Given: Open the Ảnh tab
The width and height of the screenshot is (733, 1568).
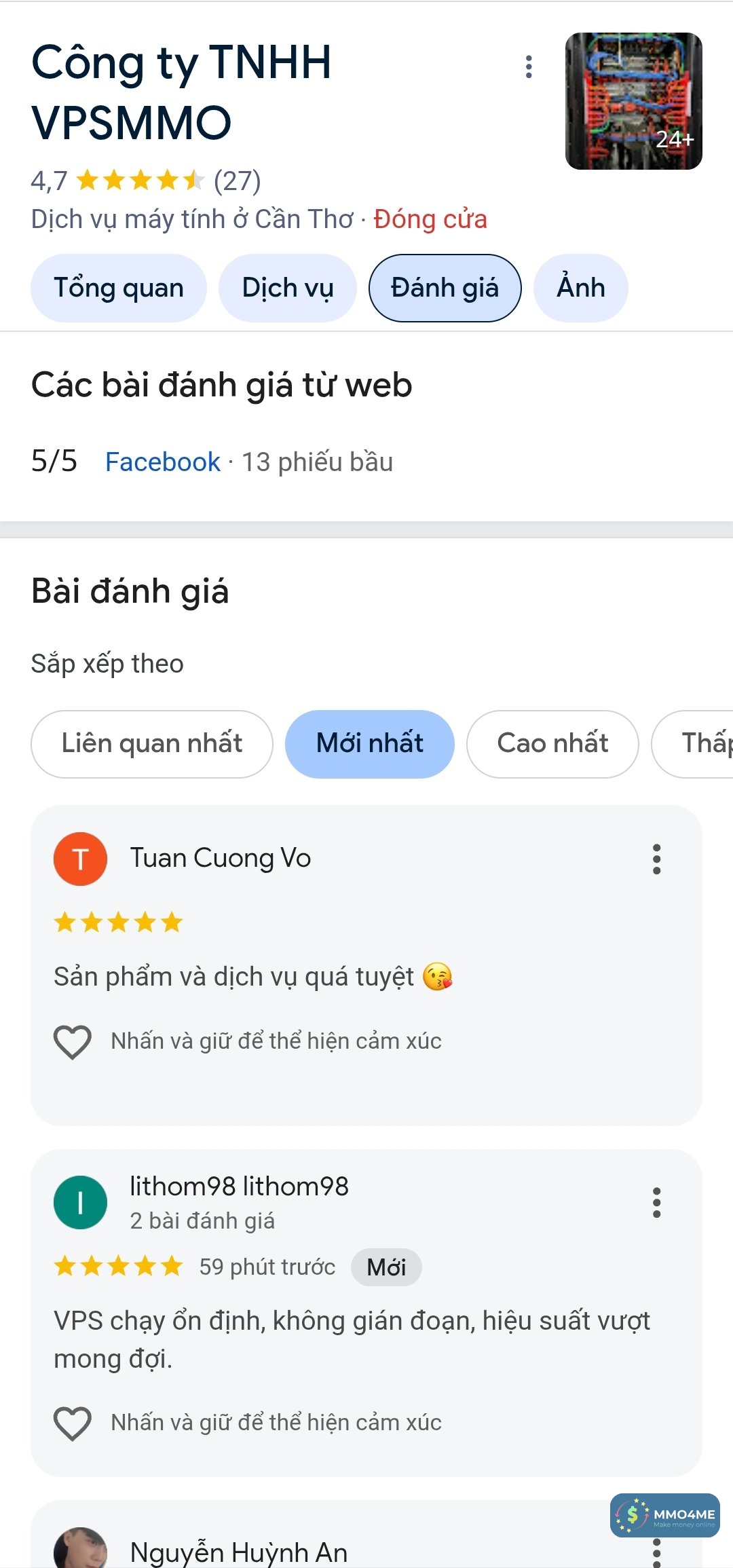Looking at the screenshot, I should [x=580, y=288].
